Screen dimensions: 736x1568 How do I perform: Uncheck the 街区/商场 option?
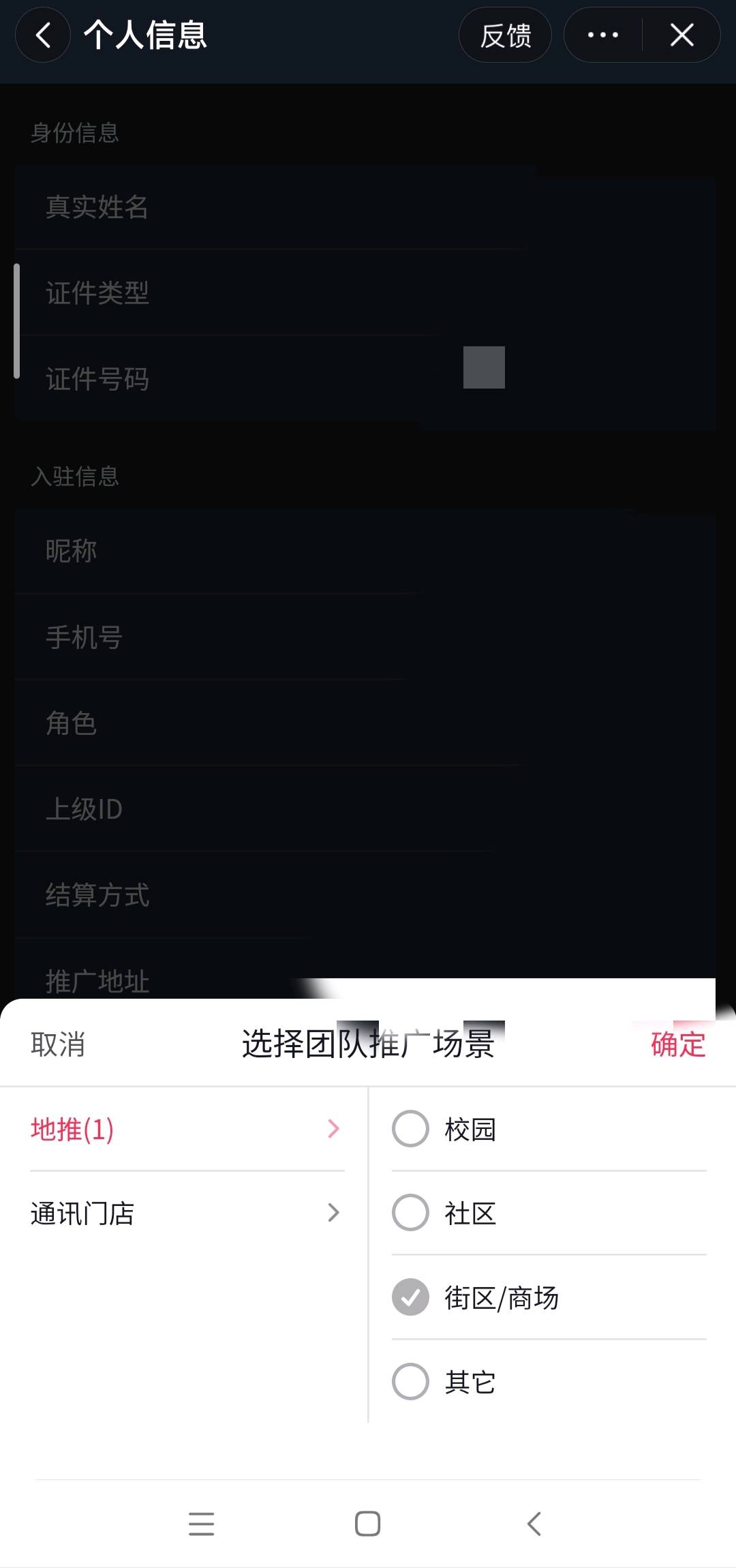coord(549,1297)
